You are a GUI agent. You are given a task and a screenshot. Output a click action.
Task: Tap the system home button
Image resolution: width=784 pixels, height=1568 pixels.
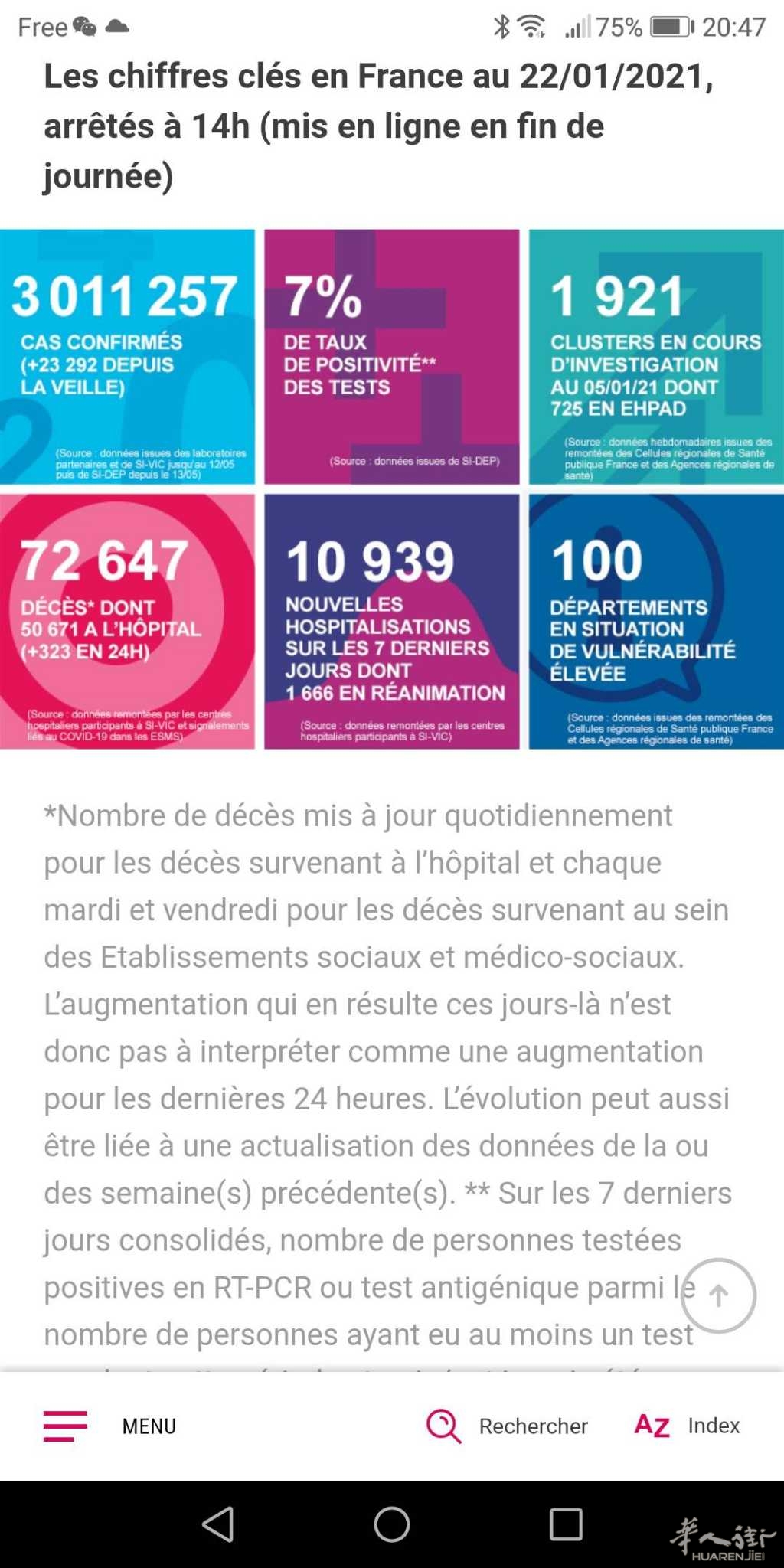(x=392, y=1524)
